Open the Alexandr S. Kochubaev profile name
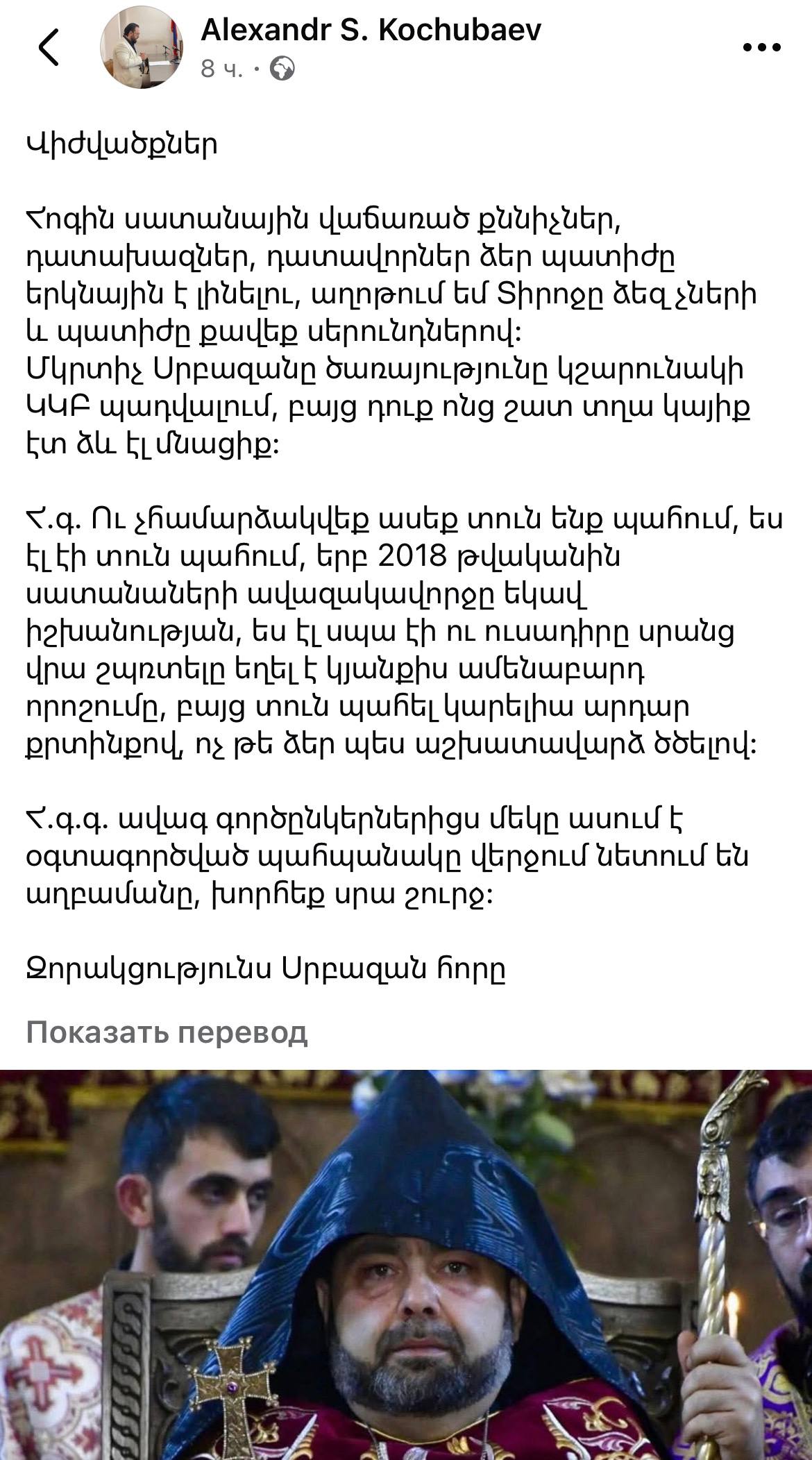Image resolution: width=812 pixels, height=1460 pixels. tap(371, 30)
